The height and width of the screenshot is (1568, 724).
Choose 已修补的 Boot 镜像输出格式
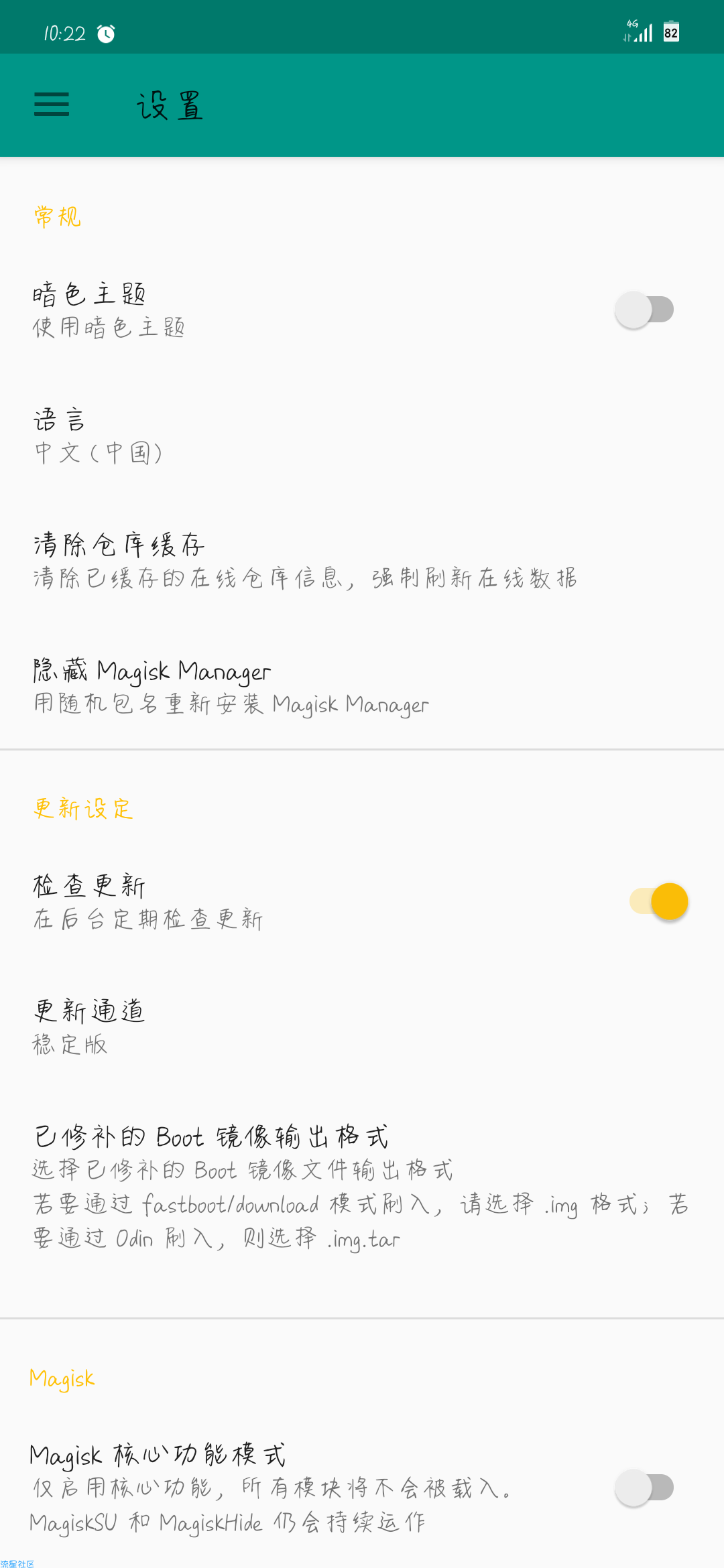click(362, 1187)
